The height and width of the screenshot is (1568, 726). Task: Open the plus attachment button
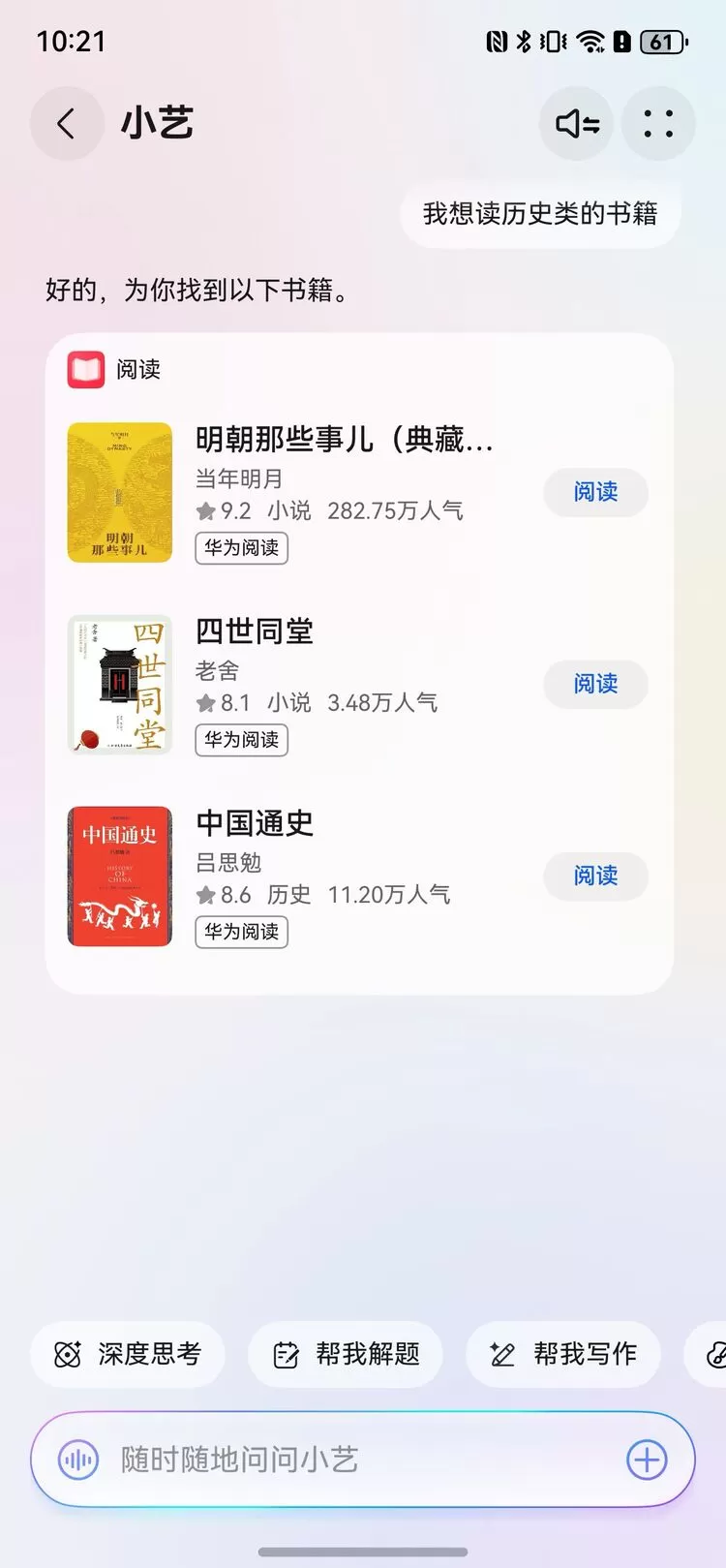[647, 1460]
